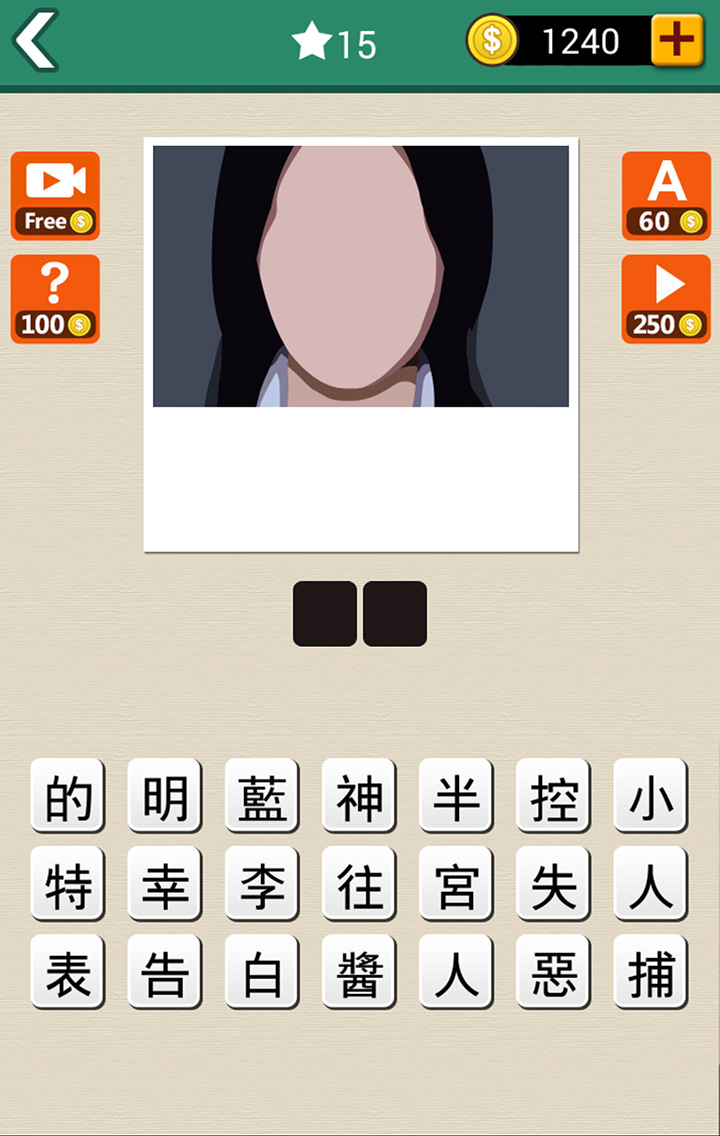720x1136 pixels.
Task: Tap the first empty answer slot
Action: pos(325,613)
